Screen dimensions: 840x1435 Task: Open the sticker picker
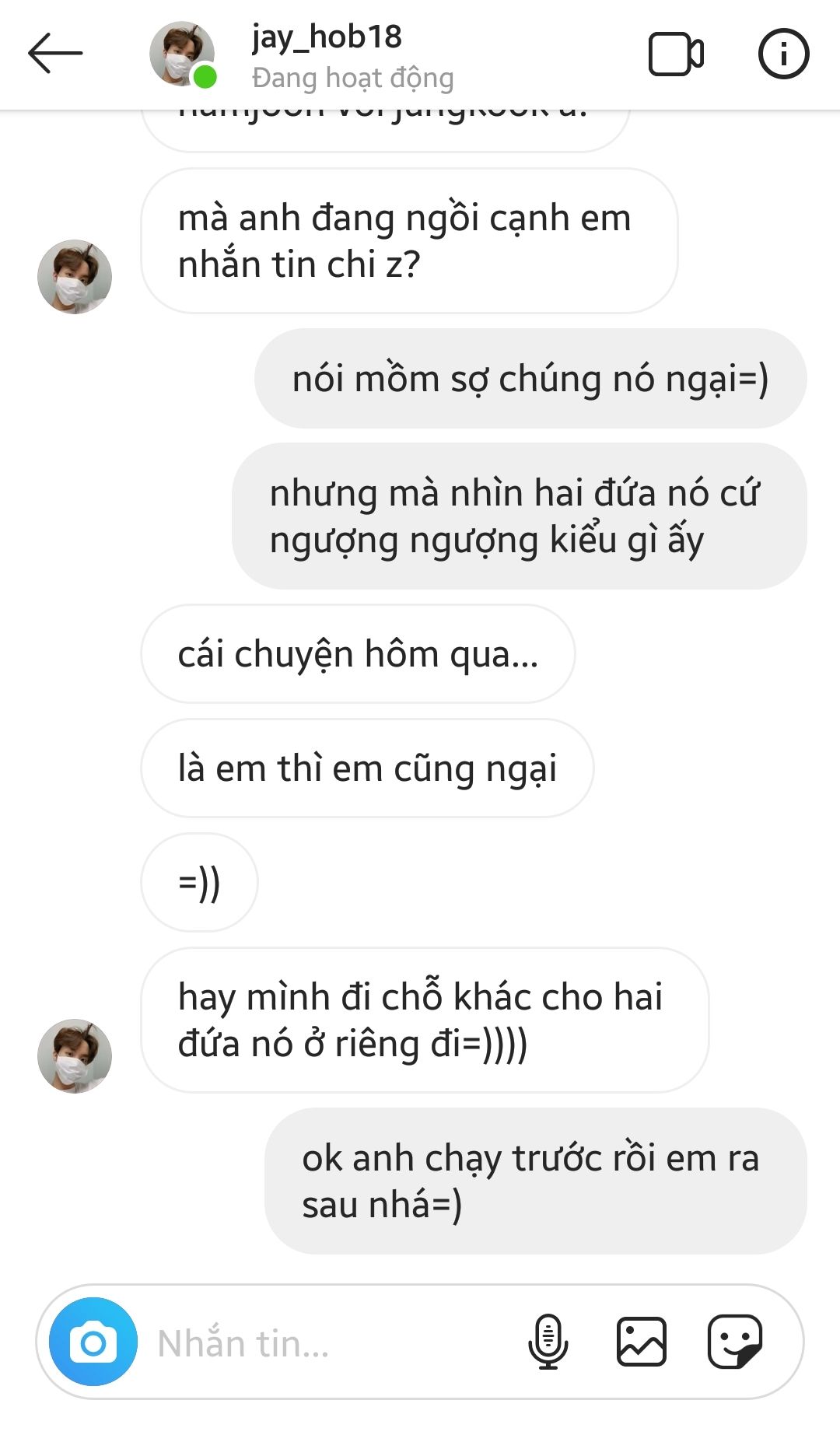click(x=734, y=1342)
